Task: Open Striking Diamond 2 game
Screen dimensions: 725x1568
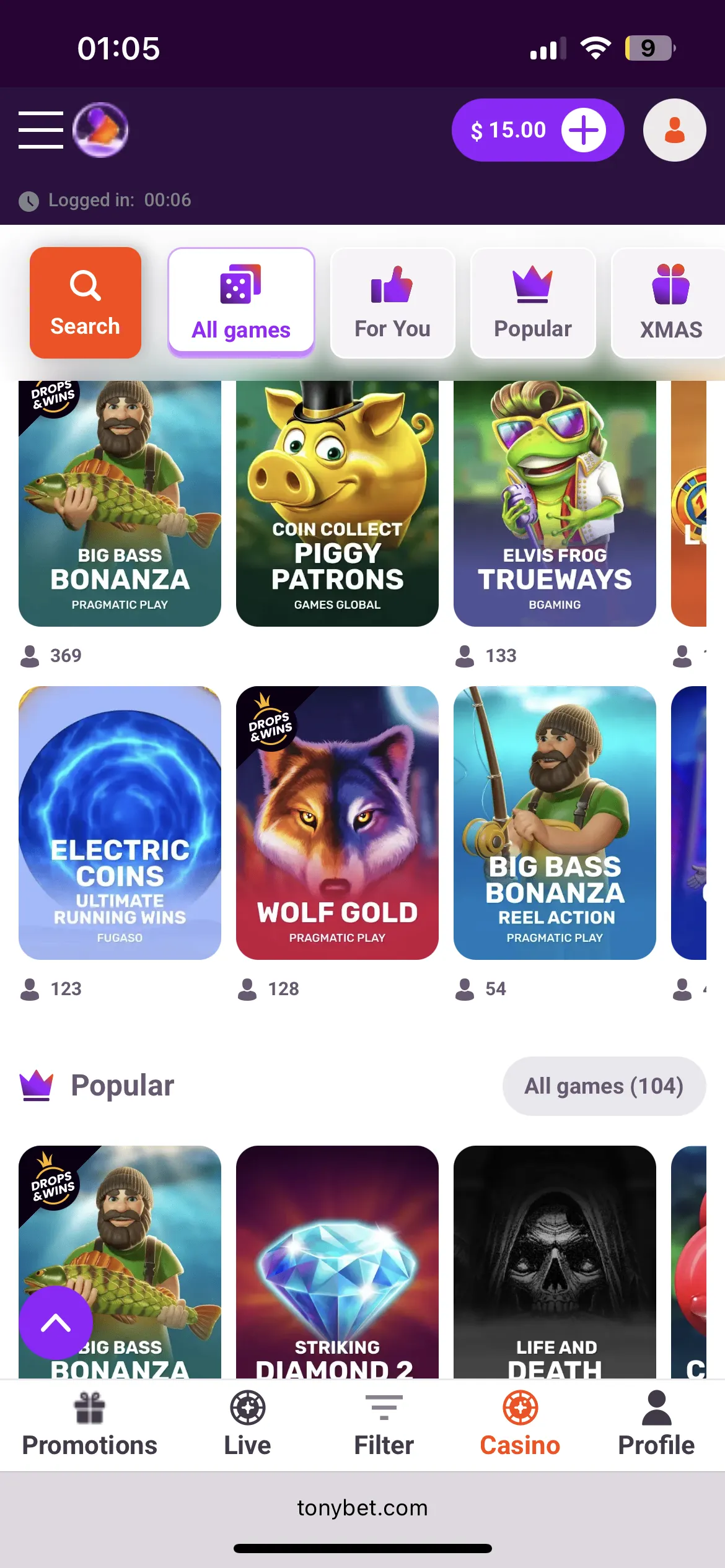Action: (337, 1263)
